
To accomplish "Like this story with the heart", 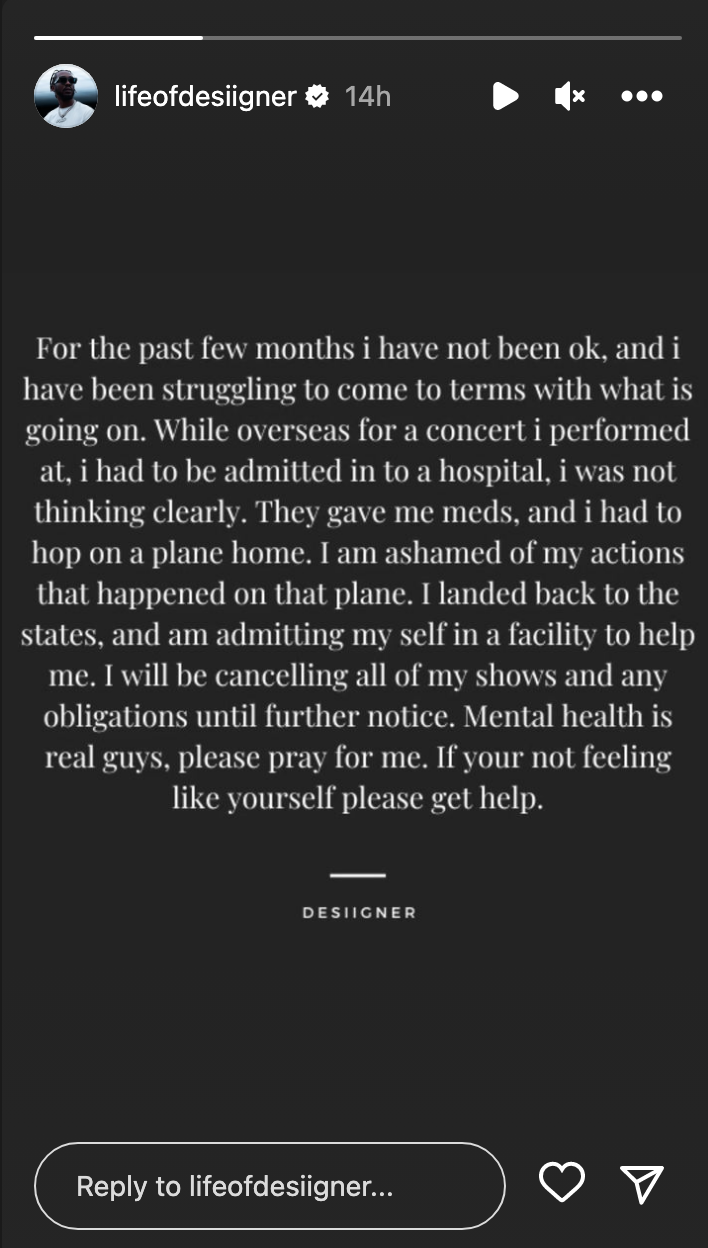I will [x=562, y=1184].
